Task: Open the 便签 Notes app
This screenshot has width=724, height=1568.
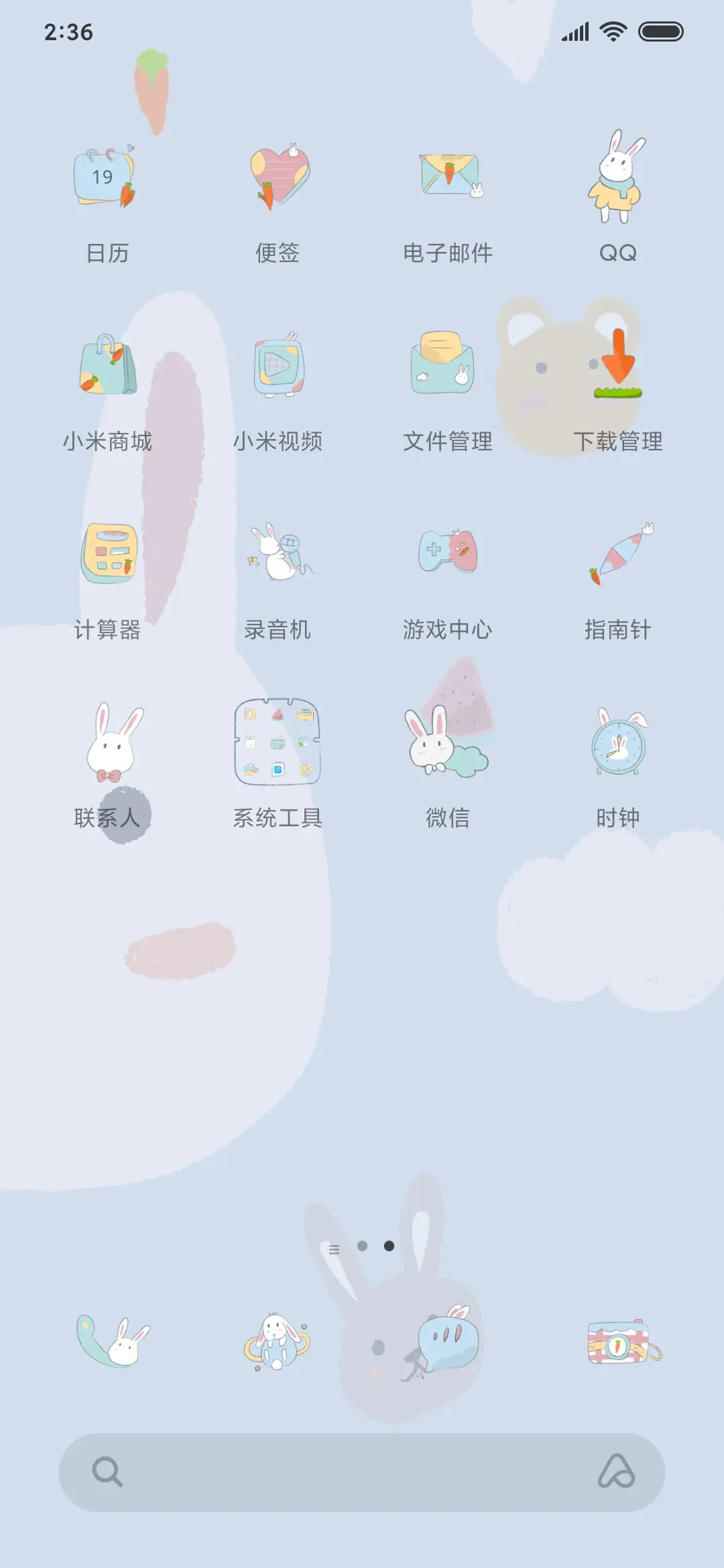Action: point(278,178)
